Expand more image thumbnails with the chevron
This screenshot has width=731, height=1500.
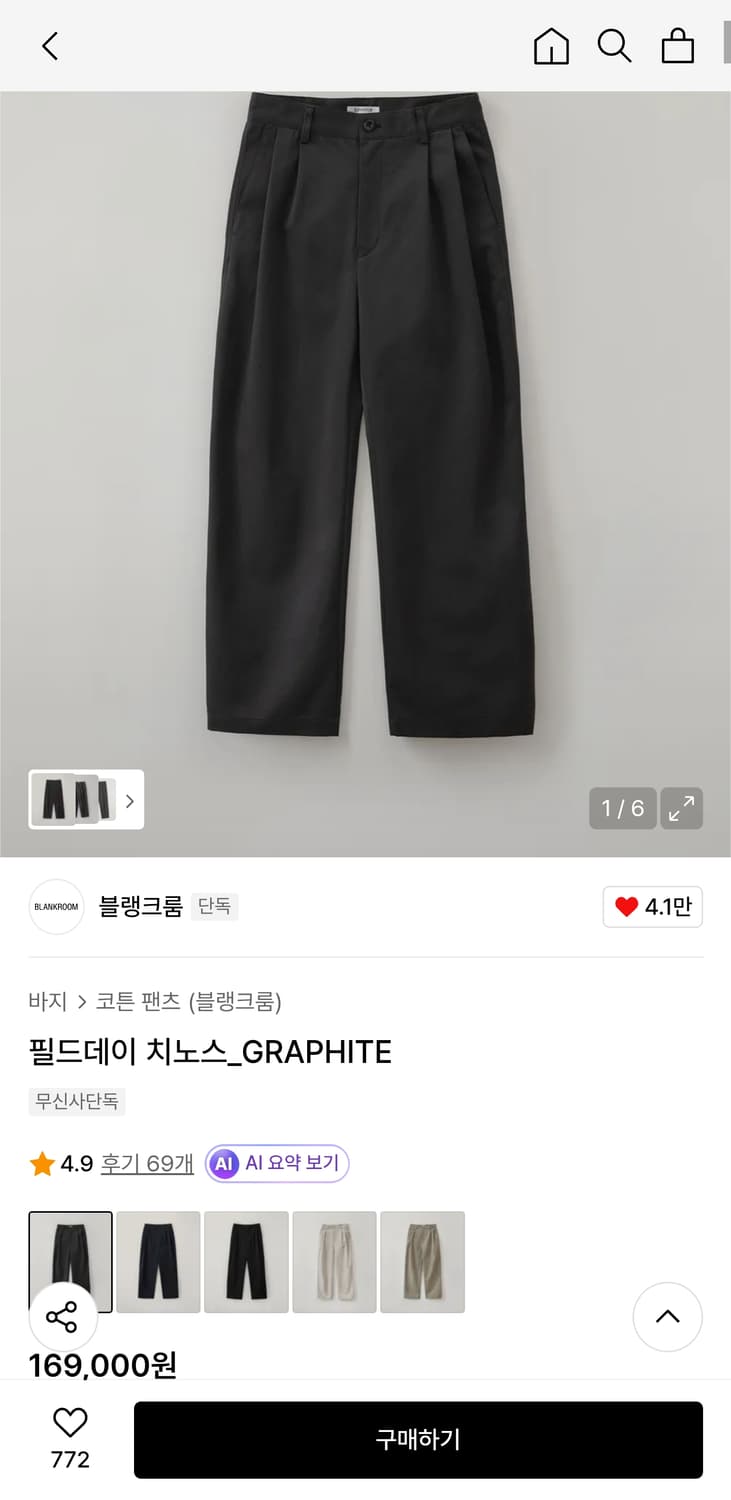[x=130, y=800]
